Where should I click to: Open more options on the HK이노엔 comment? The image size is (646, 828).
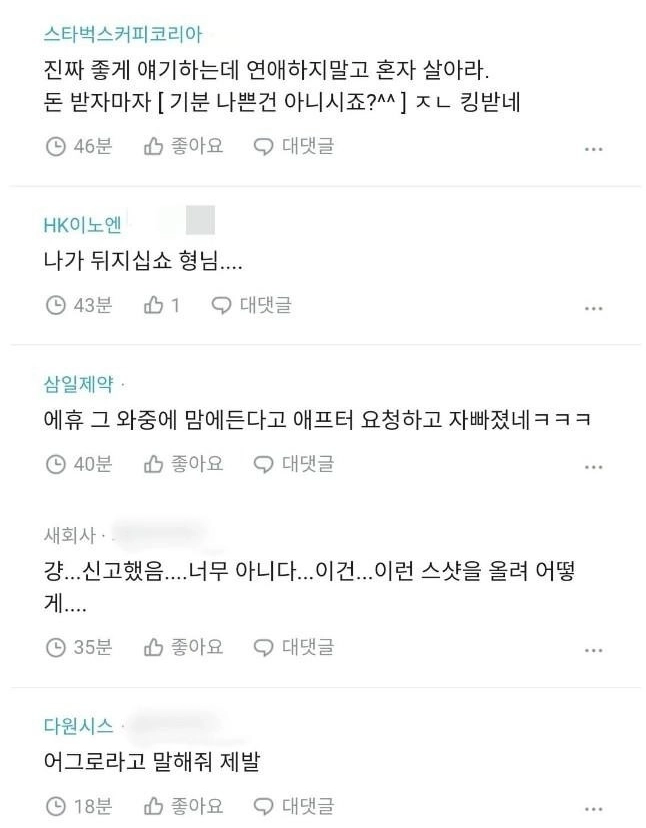tap(593, 307)
